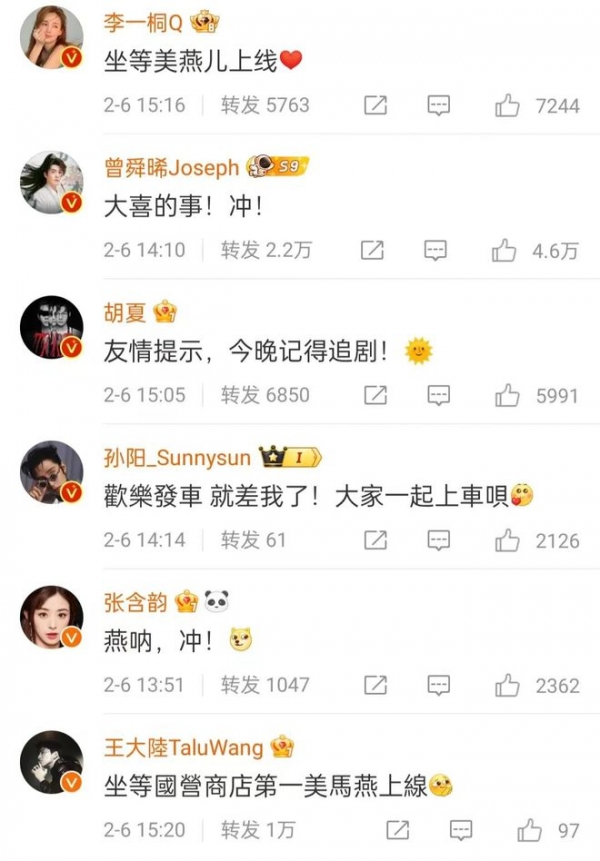Like 王大陸TaluWang's comment

pos(529,830)
